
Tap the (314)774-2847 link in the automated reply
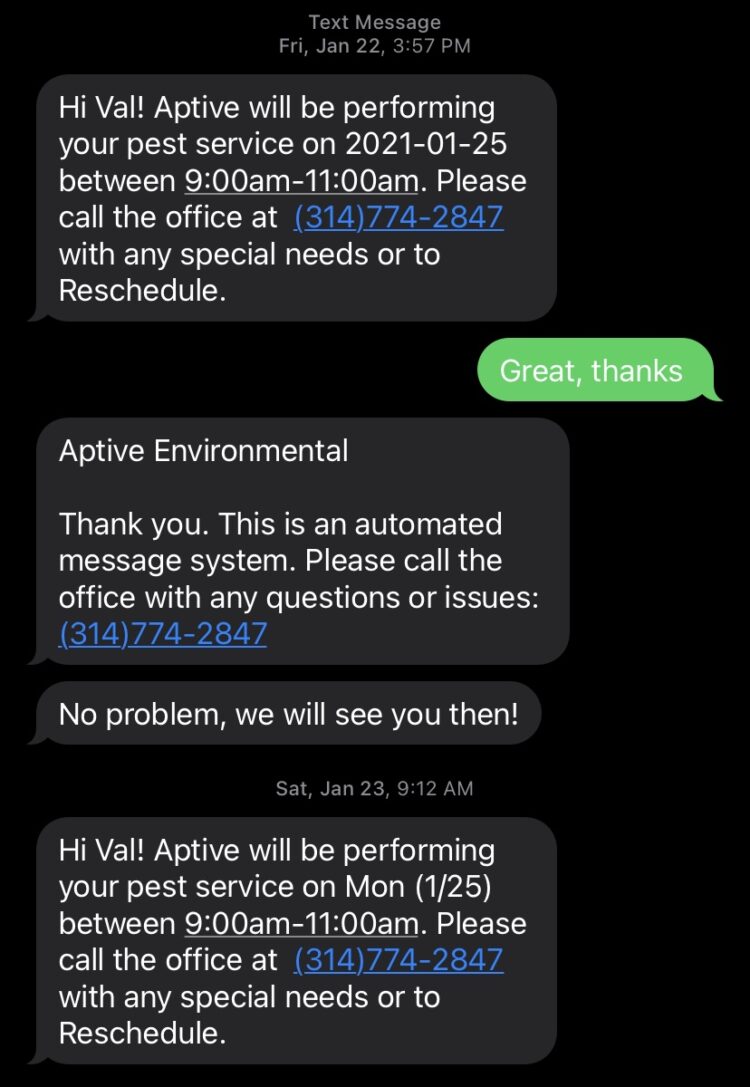[163, 633]
